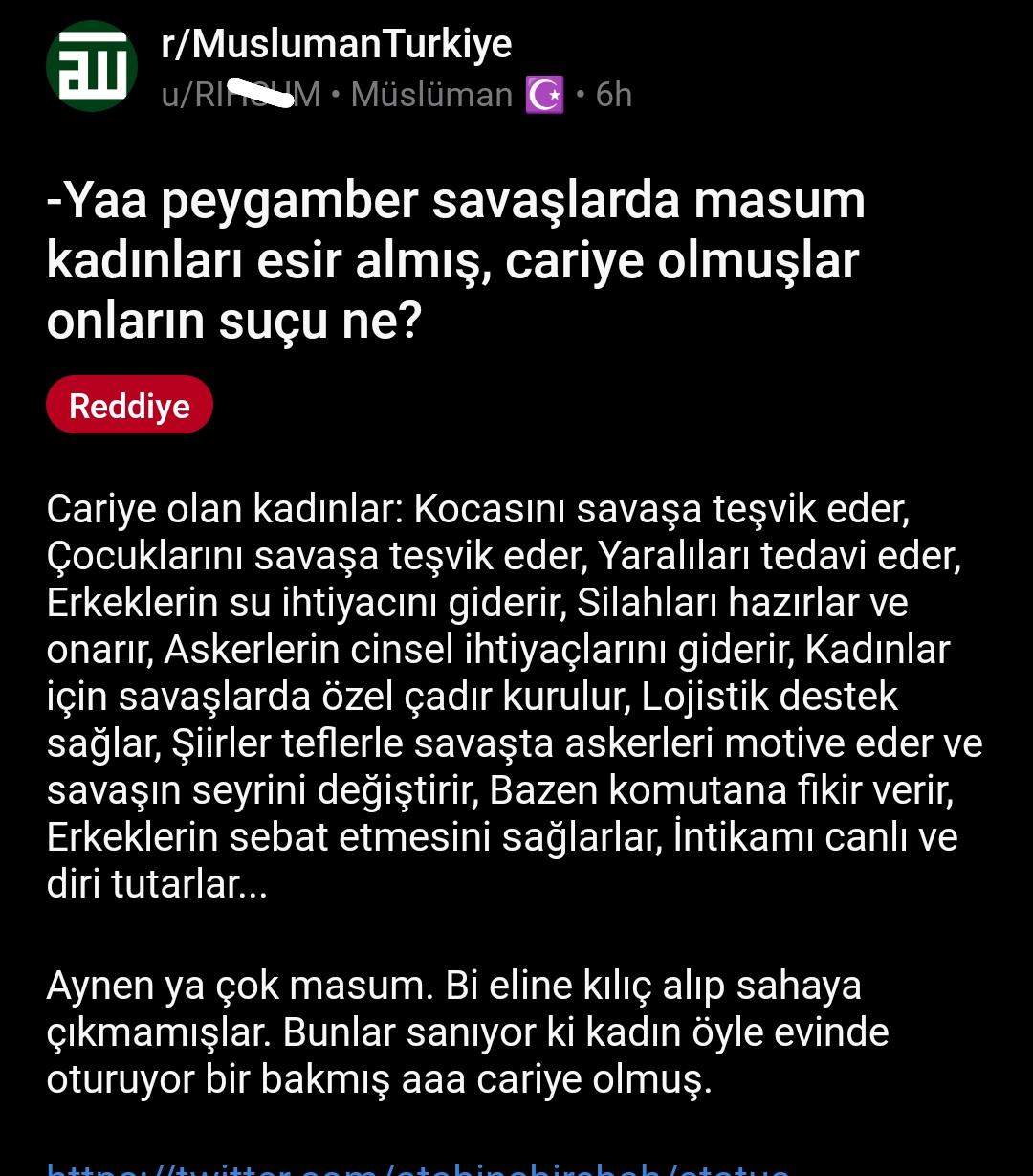Viewport: 1033px width, 1176px height.
Task: Open the r/MuslumanTurkiye community page
Action: tap(333, 42)
